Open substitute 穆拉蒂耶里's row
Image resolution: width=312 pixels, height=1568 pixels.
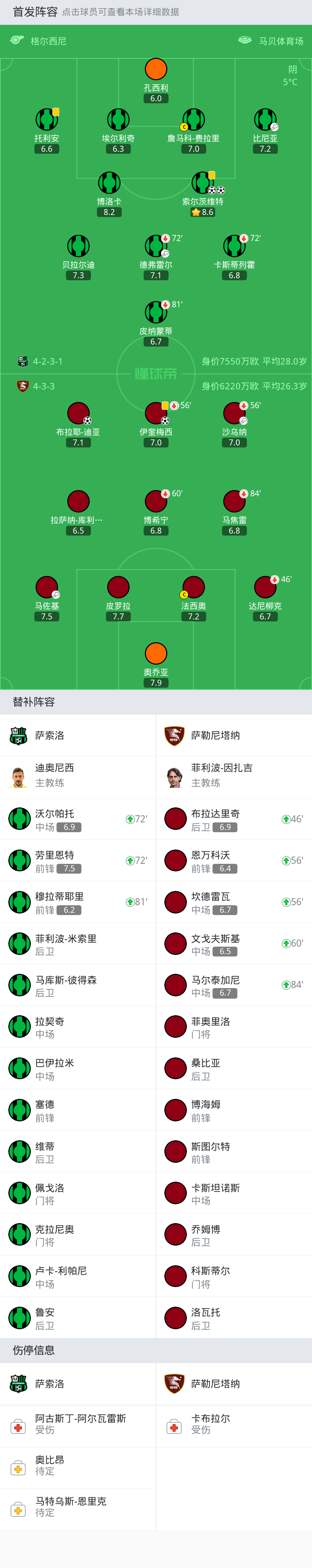point(78,902)
